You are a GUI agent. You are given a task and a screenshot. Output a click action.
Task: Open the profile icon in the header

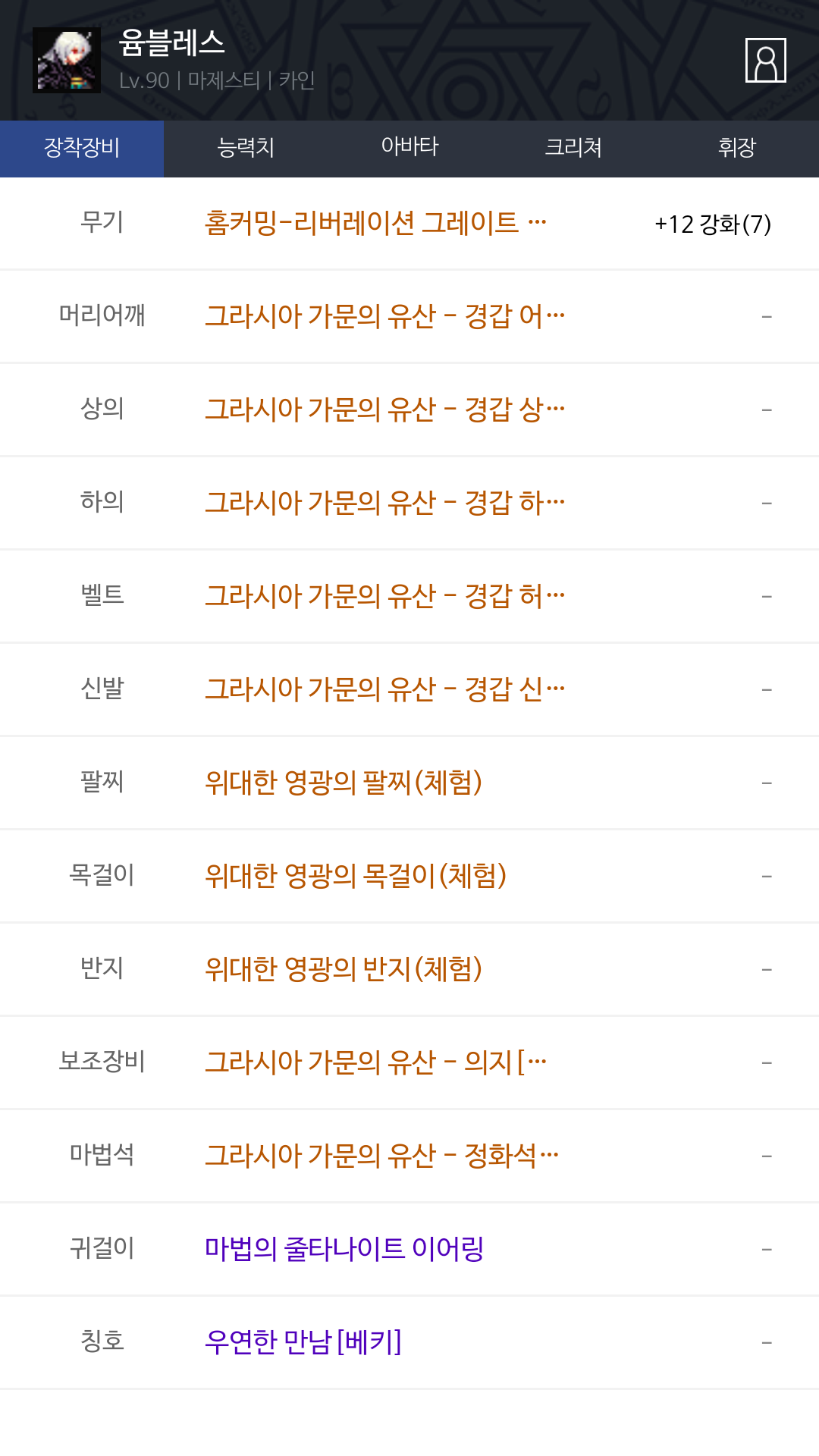tap(765, 60)
